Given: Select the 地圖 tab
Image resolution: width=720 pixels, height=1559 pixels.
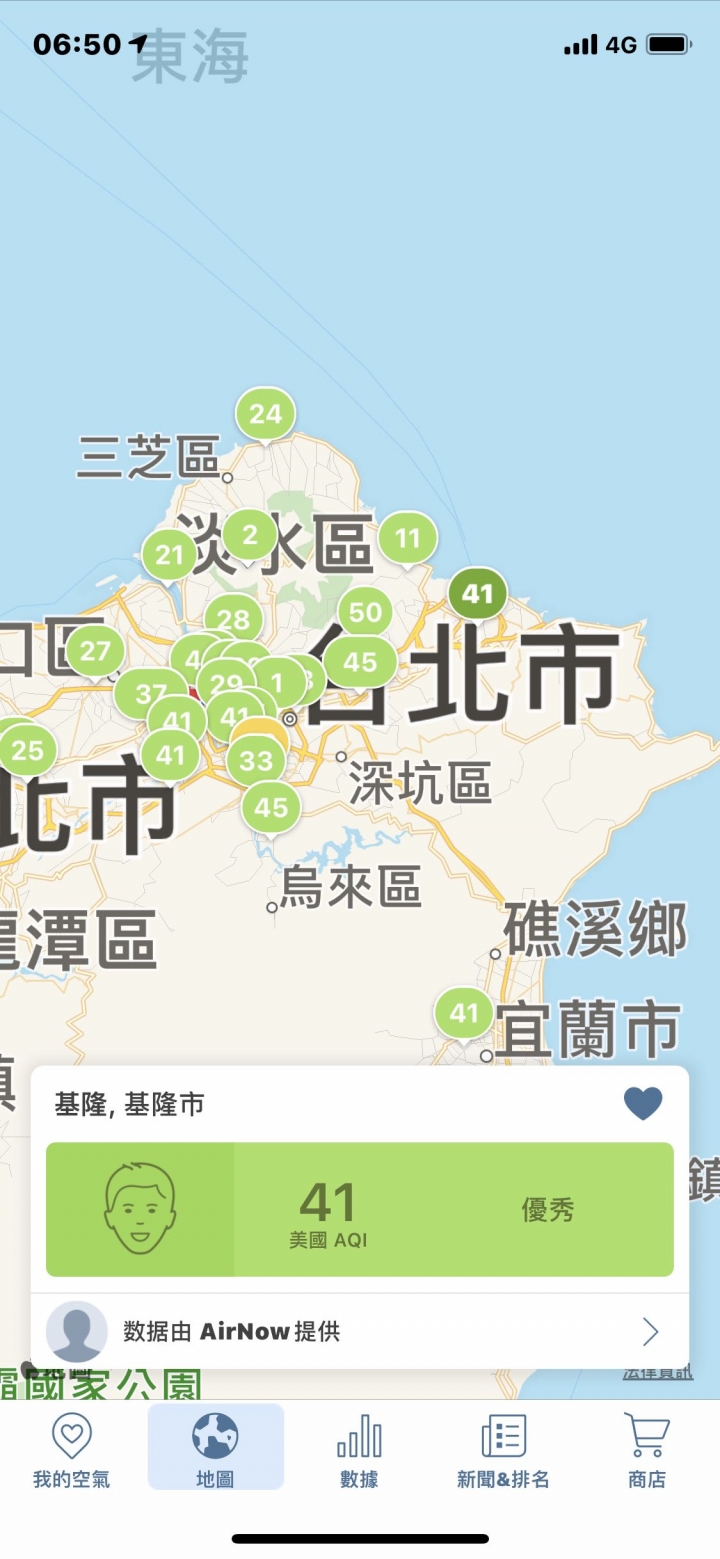Looking at the screenshot, I should 215,1449.
